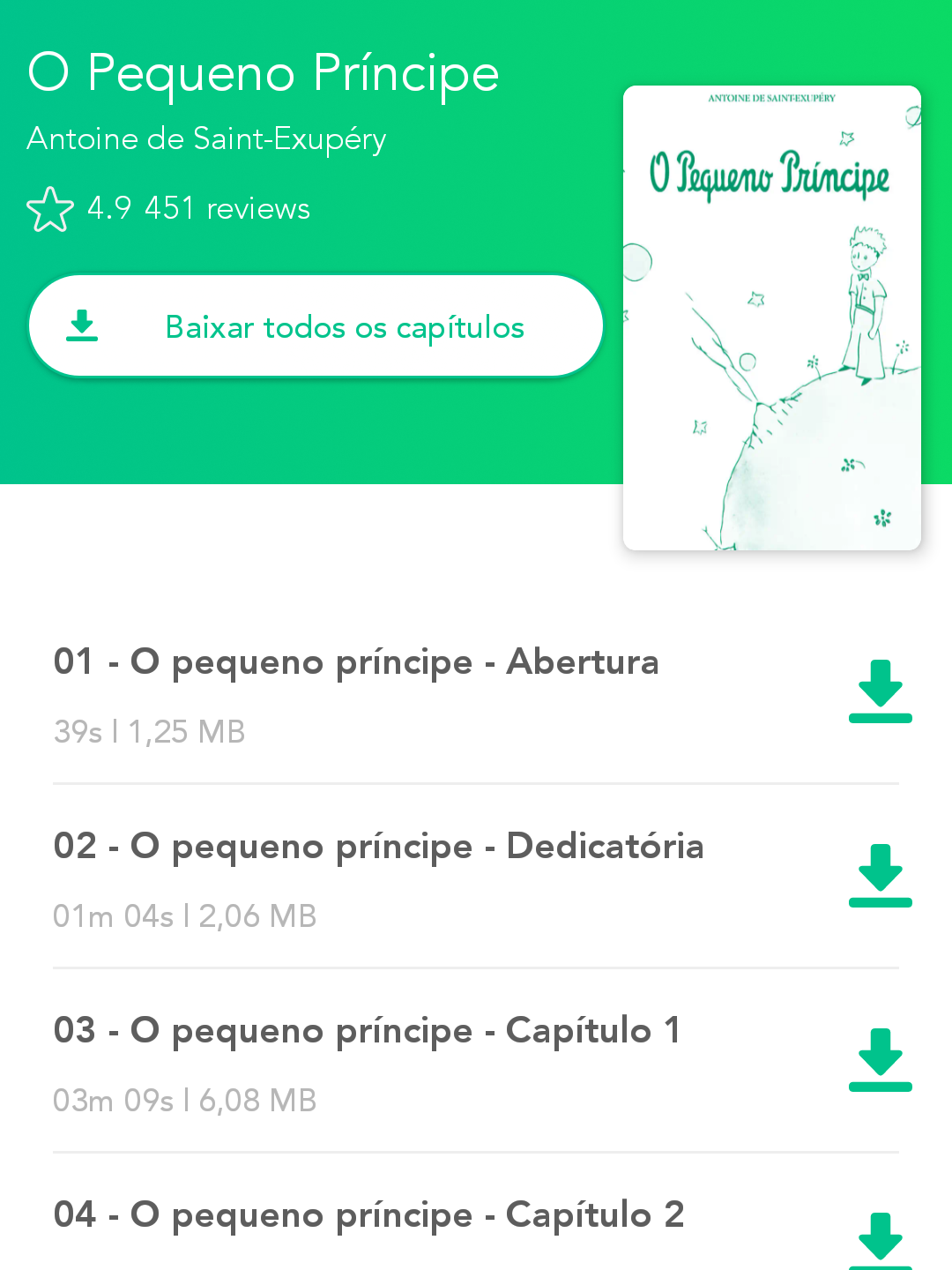Image resolution: width=952 pixels, height=1270 pixels.
Task: Open chapter 02 Dedicatória
Action: point(379,847)
